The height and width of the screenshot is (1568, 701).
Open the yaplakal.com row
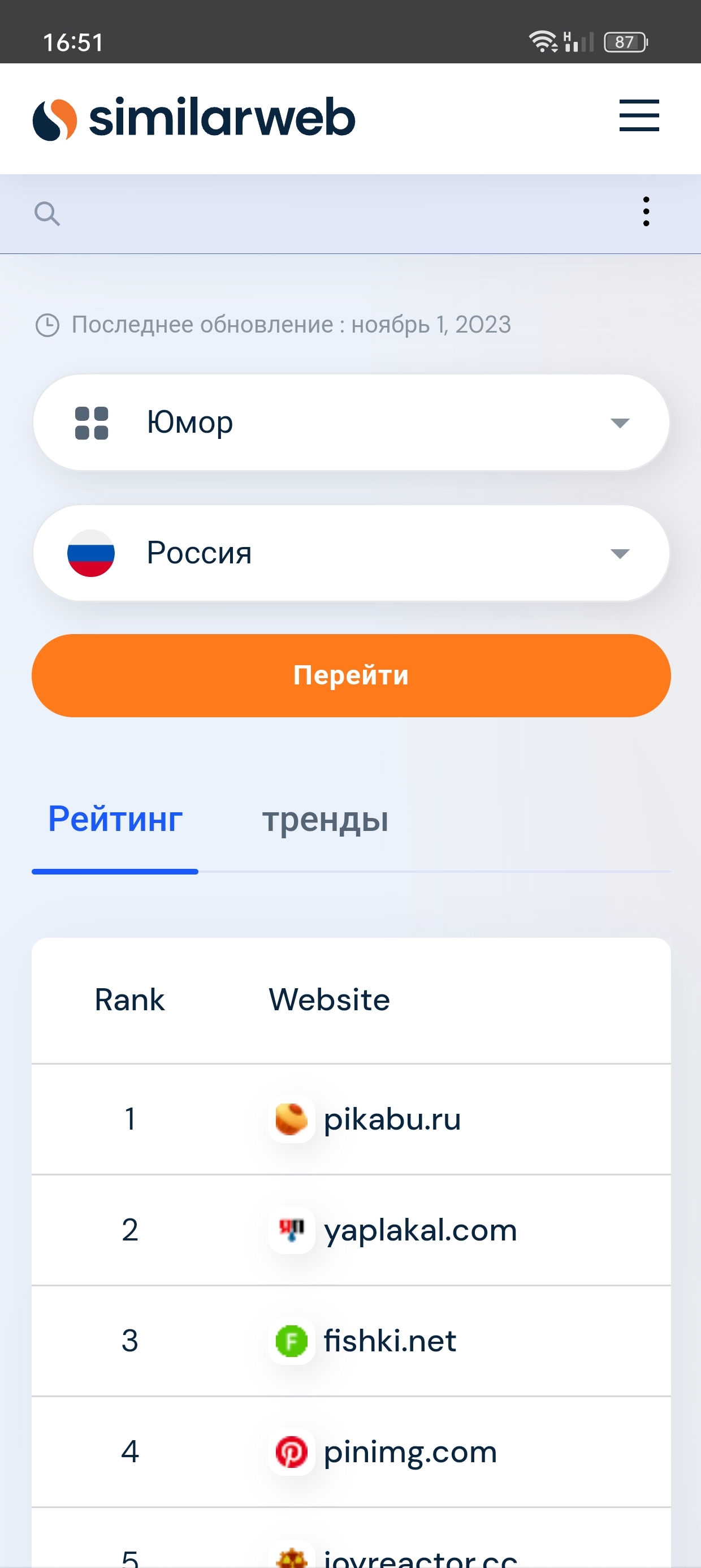point(420,1230)
